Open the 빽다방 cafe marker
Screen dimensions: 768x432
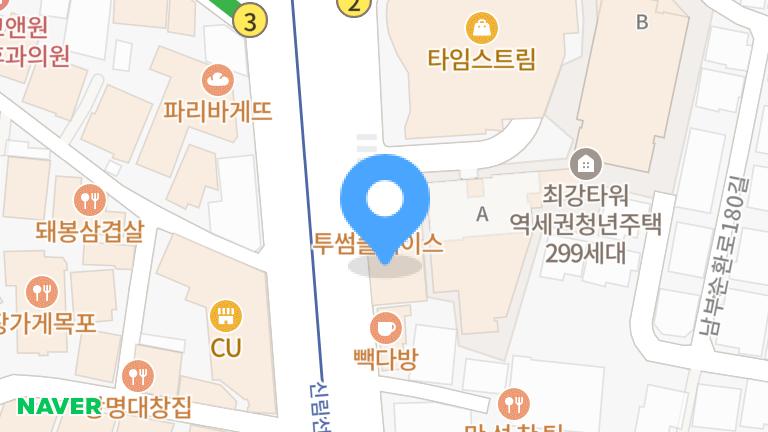(x=384, y=327)
